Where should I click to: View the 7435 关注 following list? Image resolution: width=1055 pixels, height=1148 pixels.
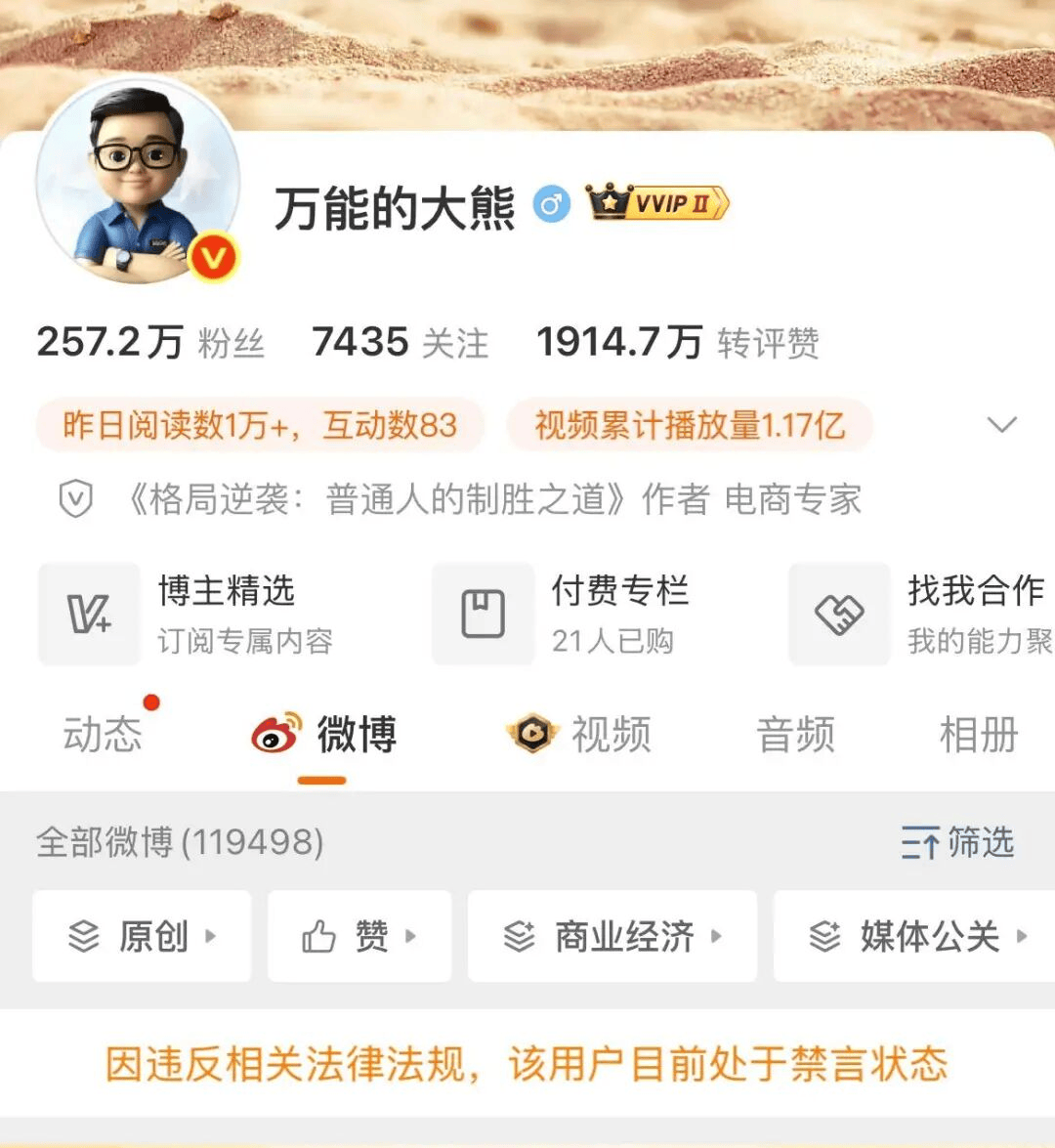[x=400, y=343]
